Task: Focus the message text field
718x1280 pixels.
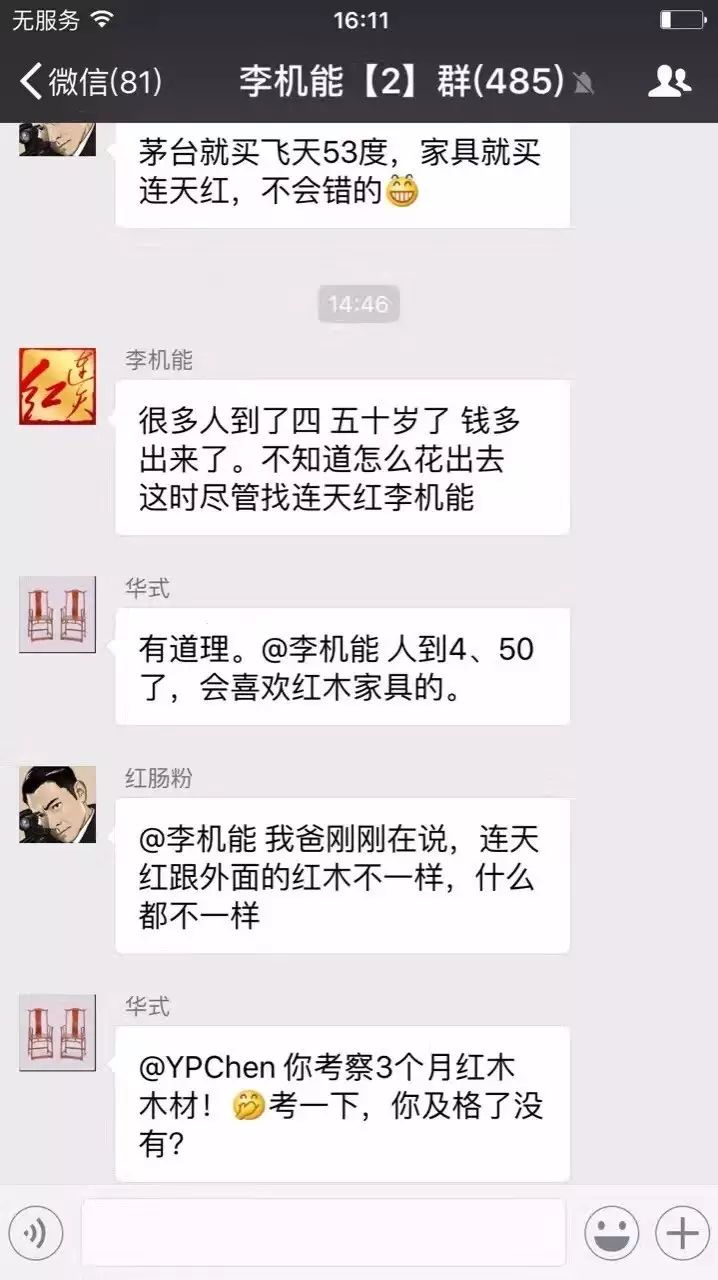Action: (323, 1233)
